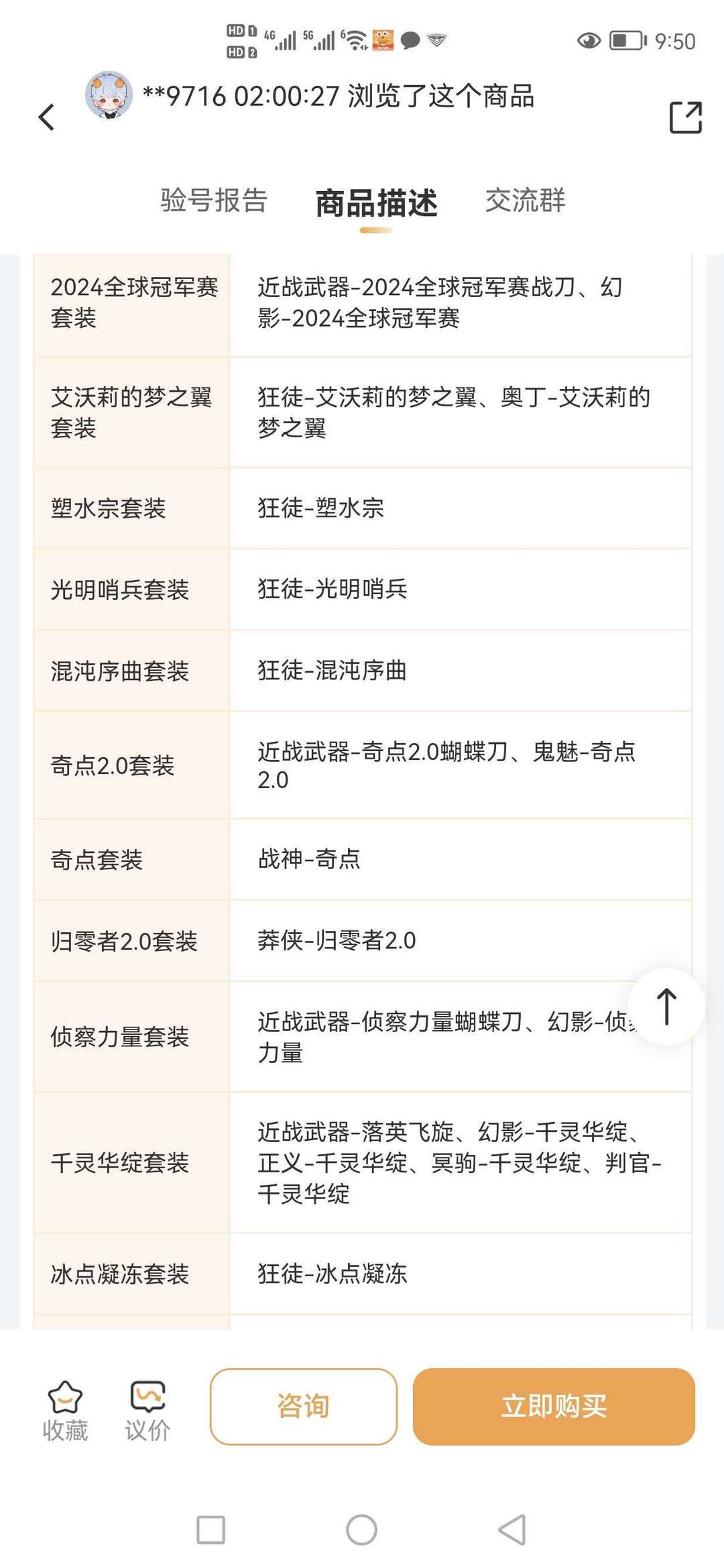Open 议价 to negotiate the price
The height and width of the screenshot is (1568, 724).
pos(147,1411)
